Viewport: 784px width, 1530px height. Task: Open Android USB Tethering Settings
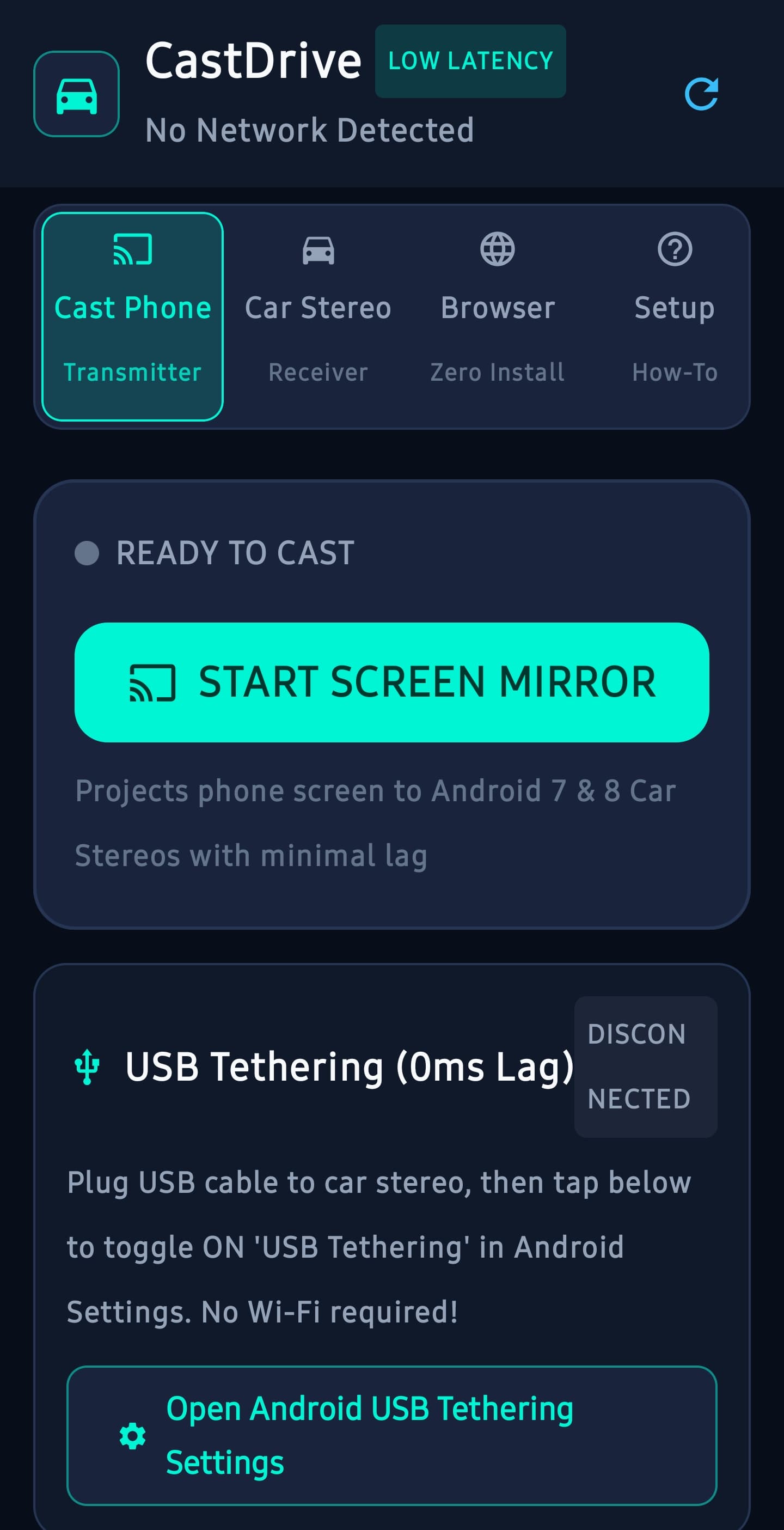[x=391, y=1436]
